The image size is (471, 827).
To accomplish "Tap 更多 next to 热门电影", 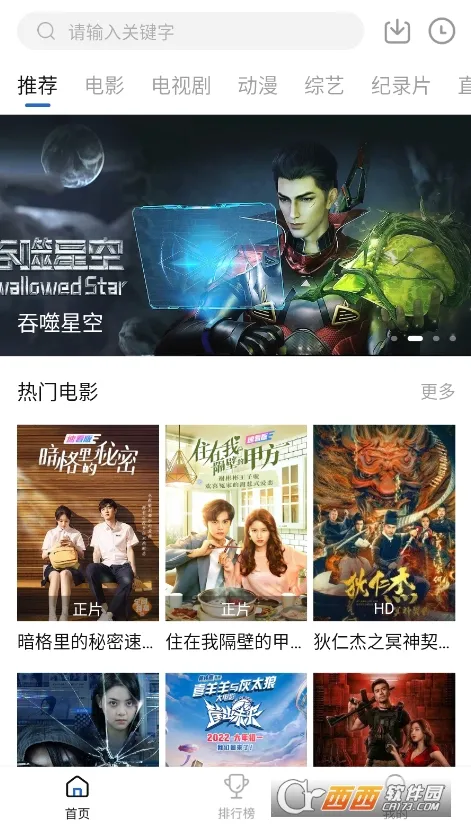I will 438,391.
